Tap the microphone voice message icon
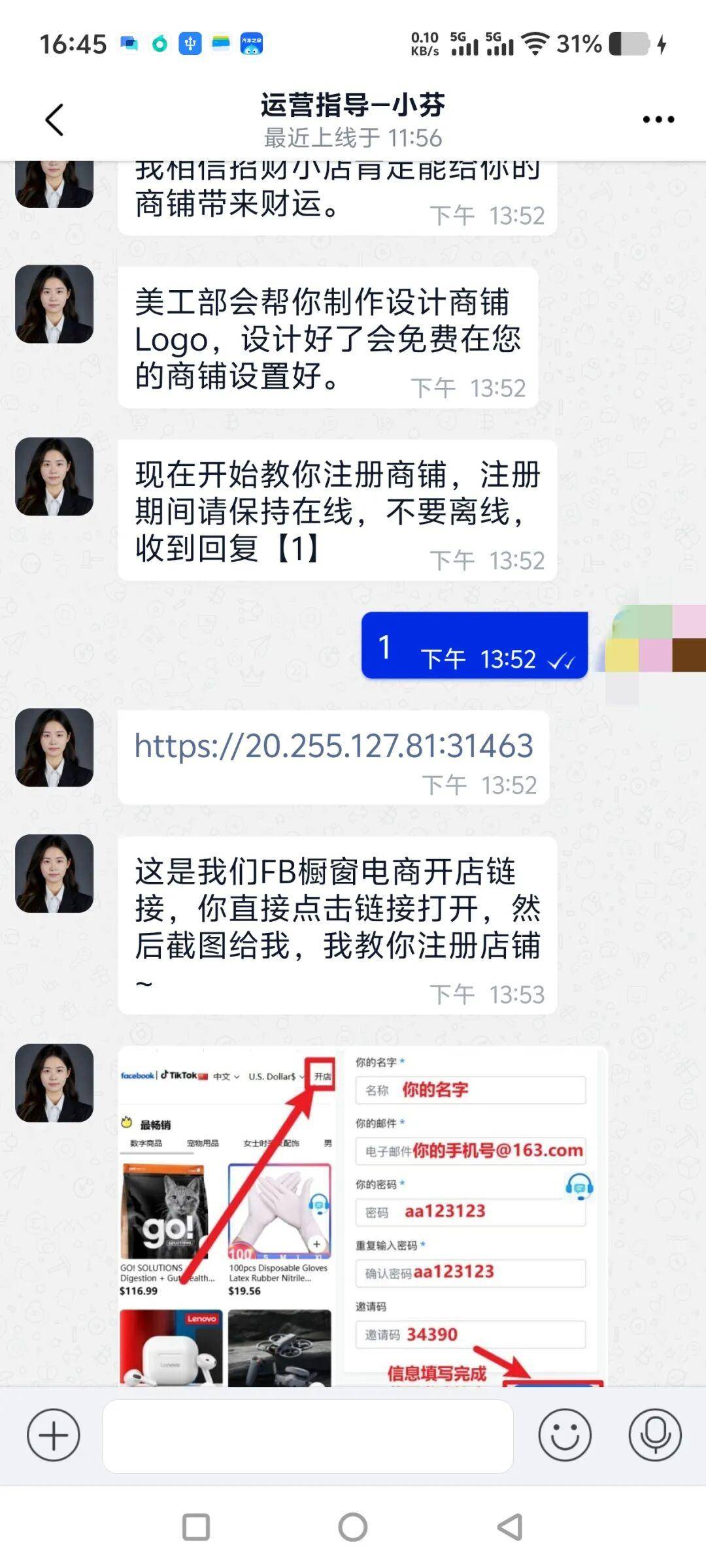 pos(655,1435)
